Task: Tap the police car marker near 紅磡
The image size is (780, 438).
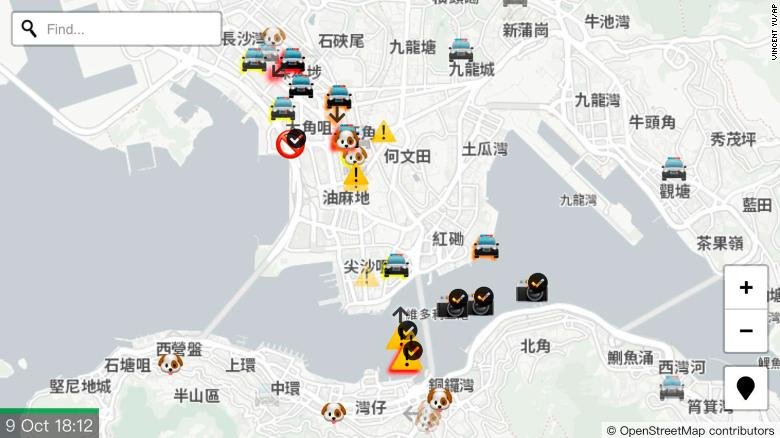Action: [486, 247]
